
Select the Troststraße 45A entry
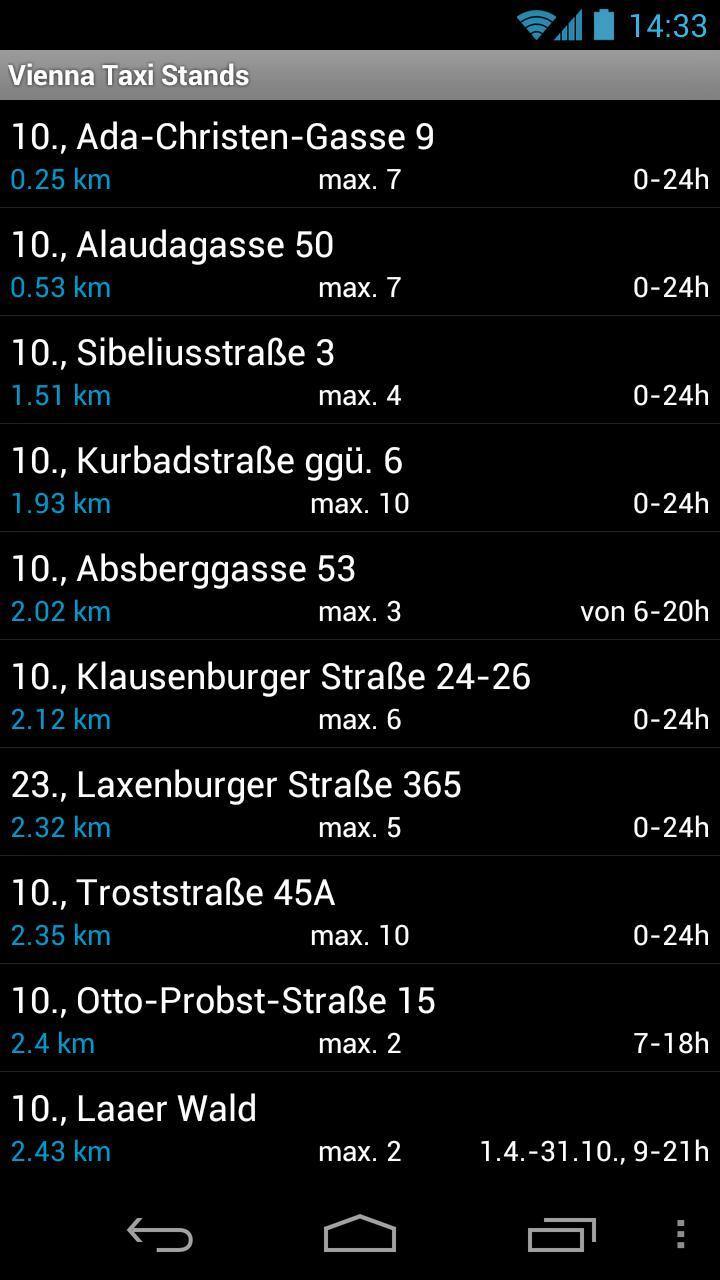pos(360,910)
